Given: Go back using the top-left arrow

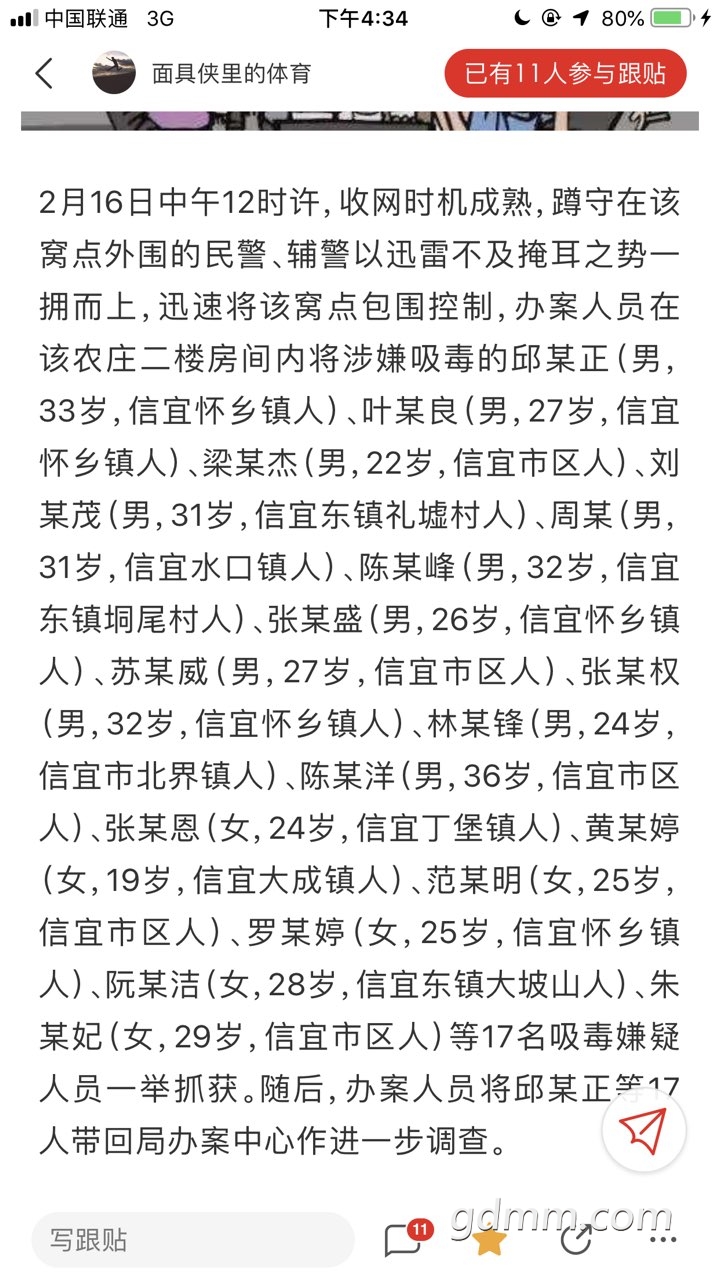Looking at the screenshot, I should 43,74.
